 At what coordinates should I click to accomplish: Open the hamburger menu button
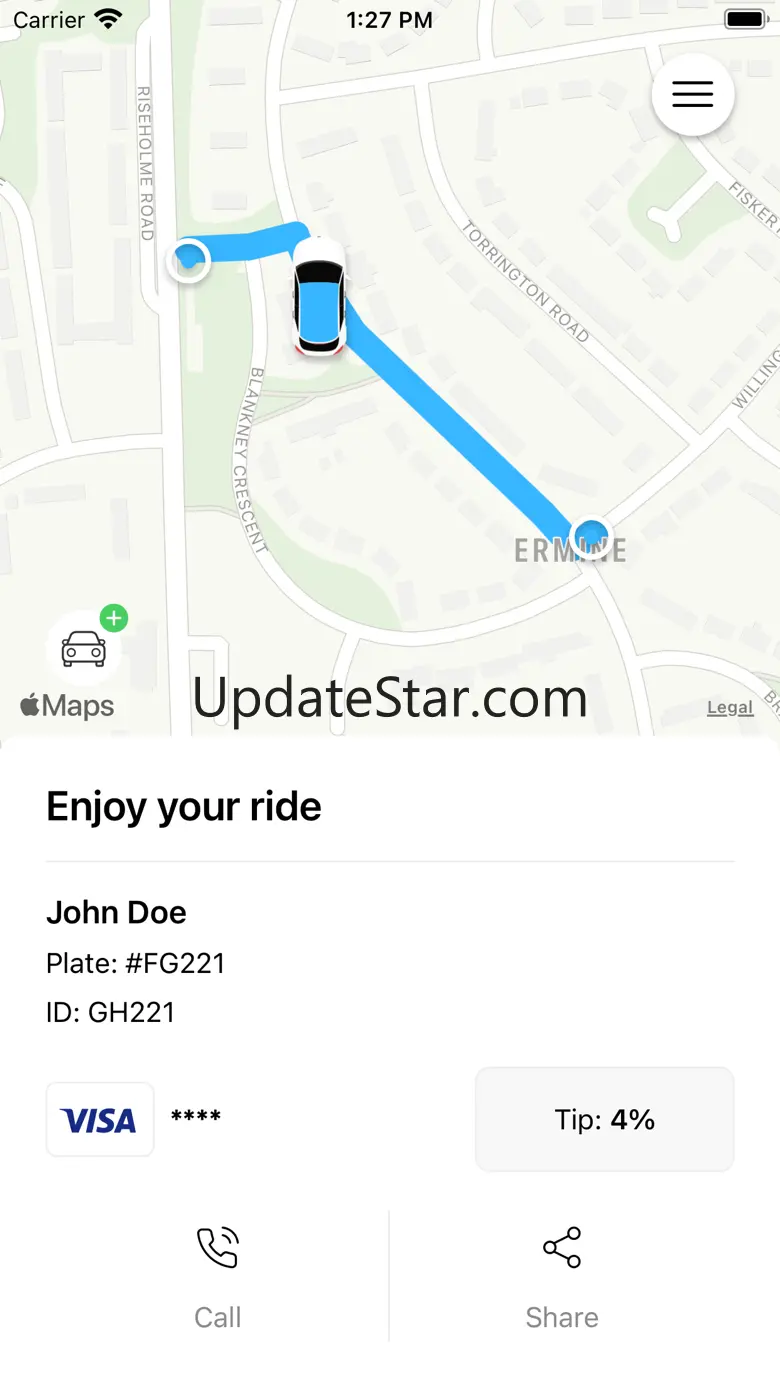(692, 94)
